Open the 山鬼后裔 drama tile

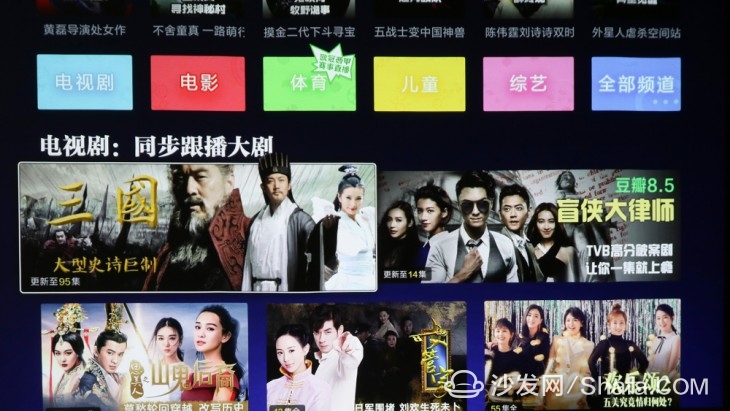(x=144, y=355)
